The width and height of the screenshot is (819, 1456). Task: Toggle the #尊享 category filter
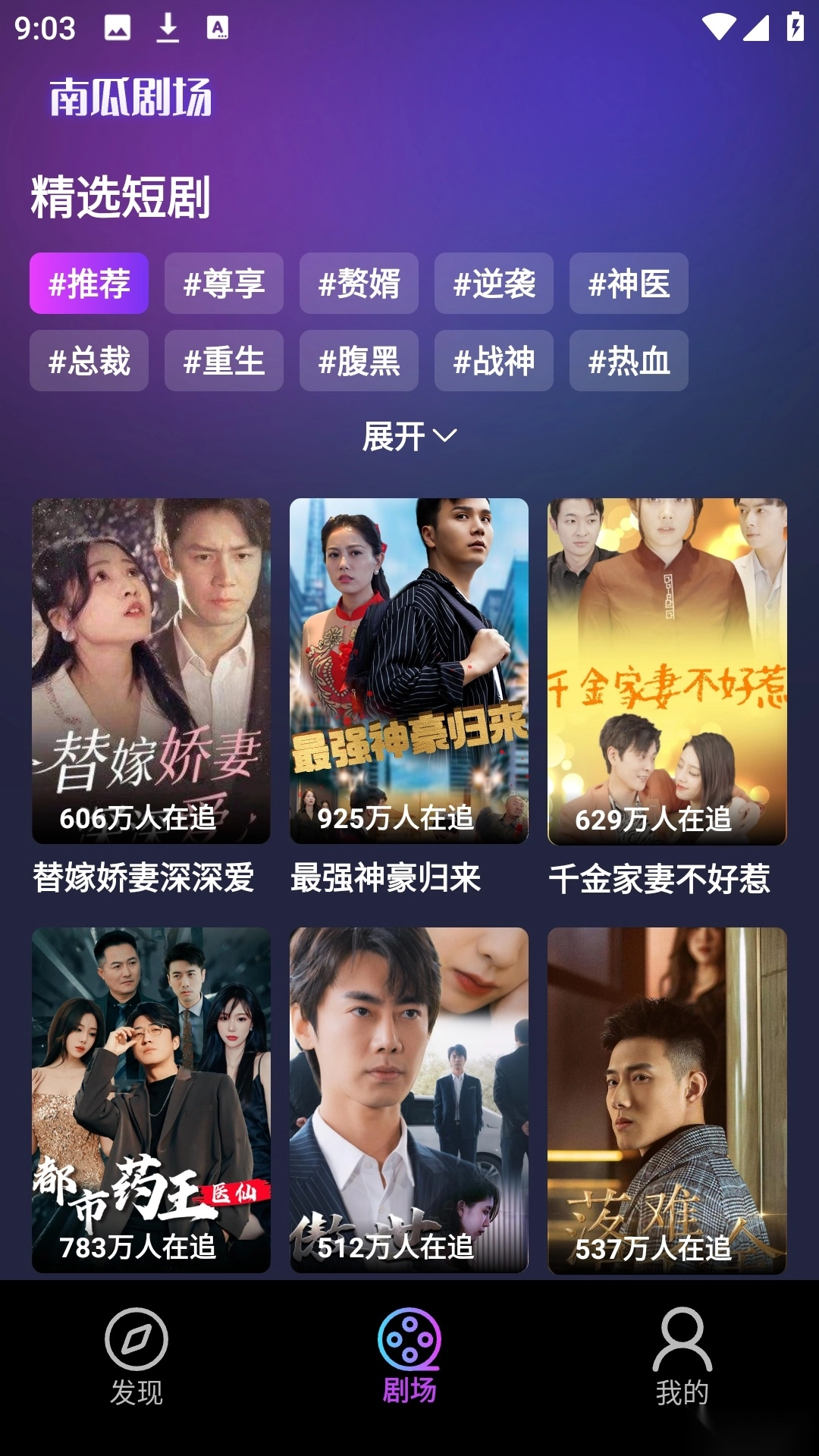pos(224,284)
